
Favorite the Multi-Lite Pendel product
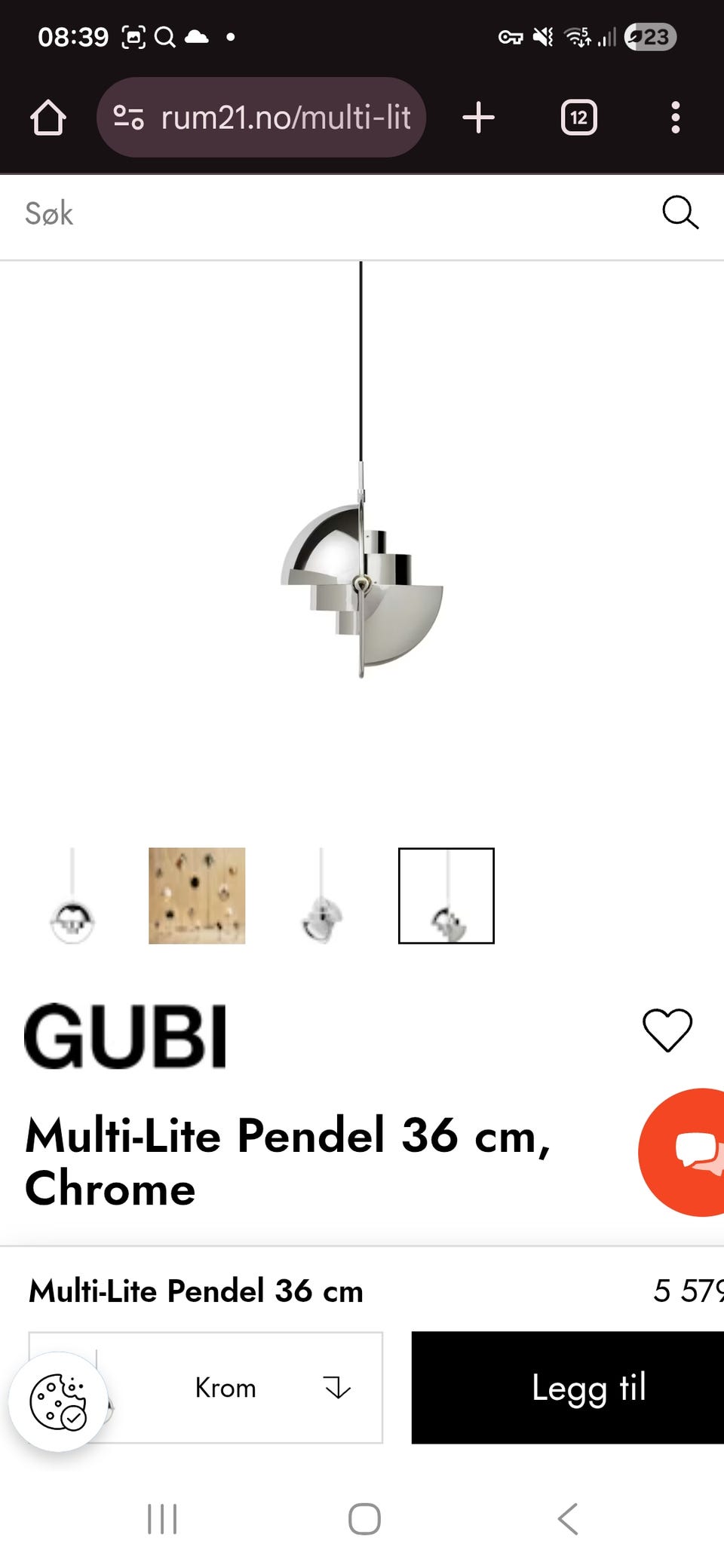tap(667, 1031)
